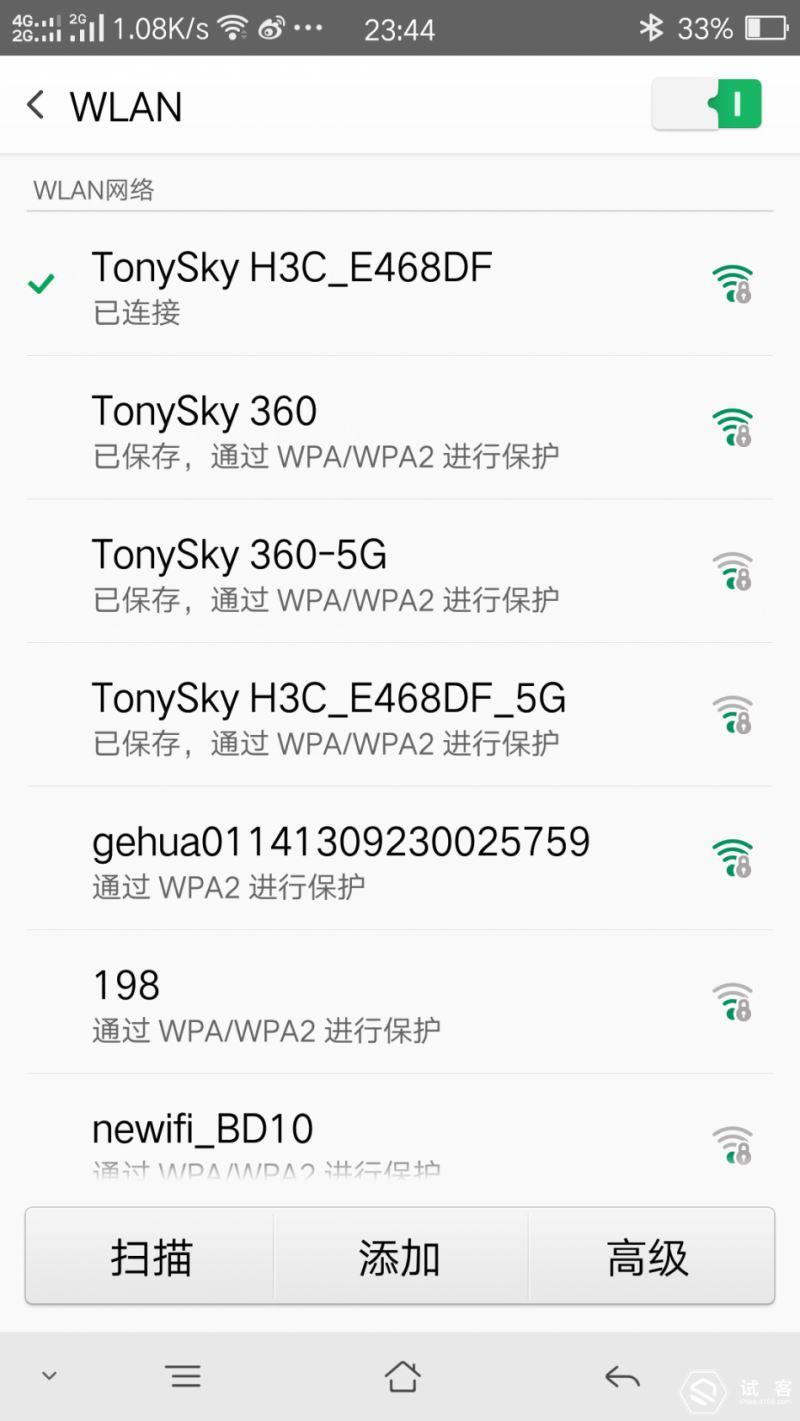Select the TonySky 360 network
The height and width of the screenshot is (1421, 800).
point(400,428)
